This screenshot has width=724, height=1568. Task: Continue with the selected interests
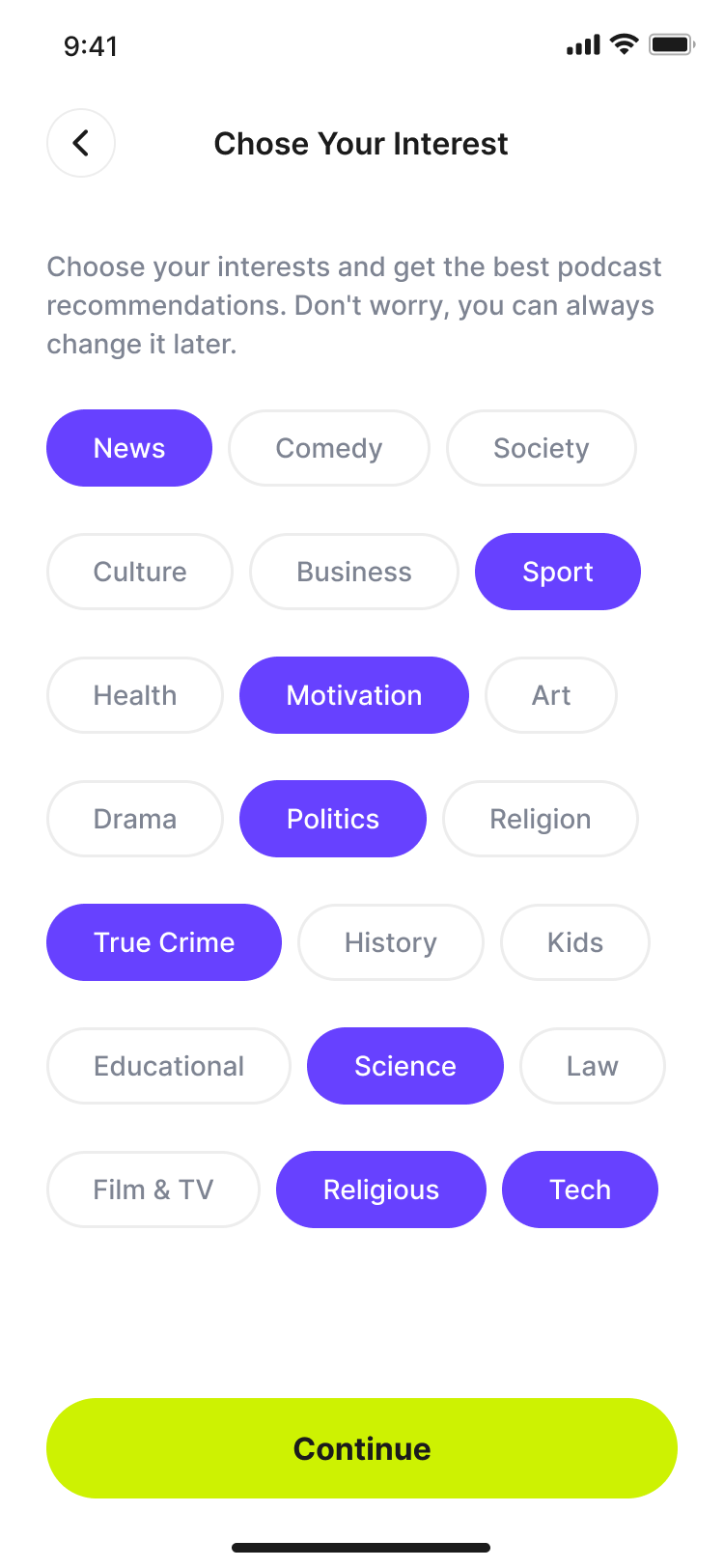click(362, 1448)
